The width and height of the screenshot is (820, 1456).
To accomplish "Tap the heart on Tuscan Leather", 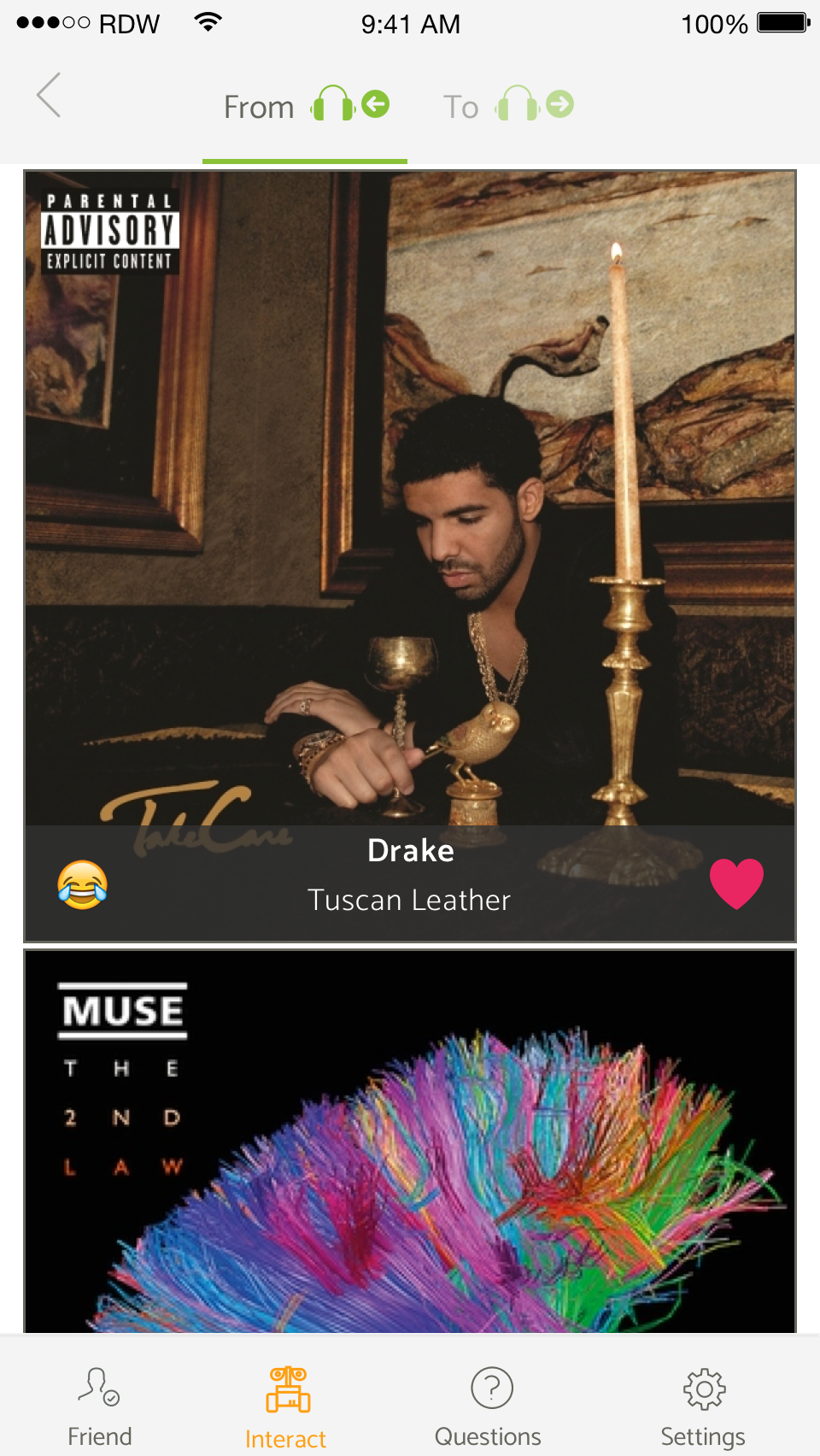I will point(736,884).
